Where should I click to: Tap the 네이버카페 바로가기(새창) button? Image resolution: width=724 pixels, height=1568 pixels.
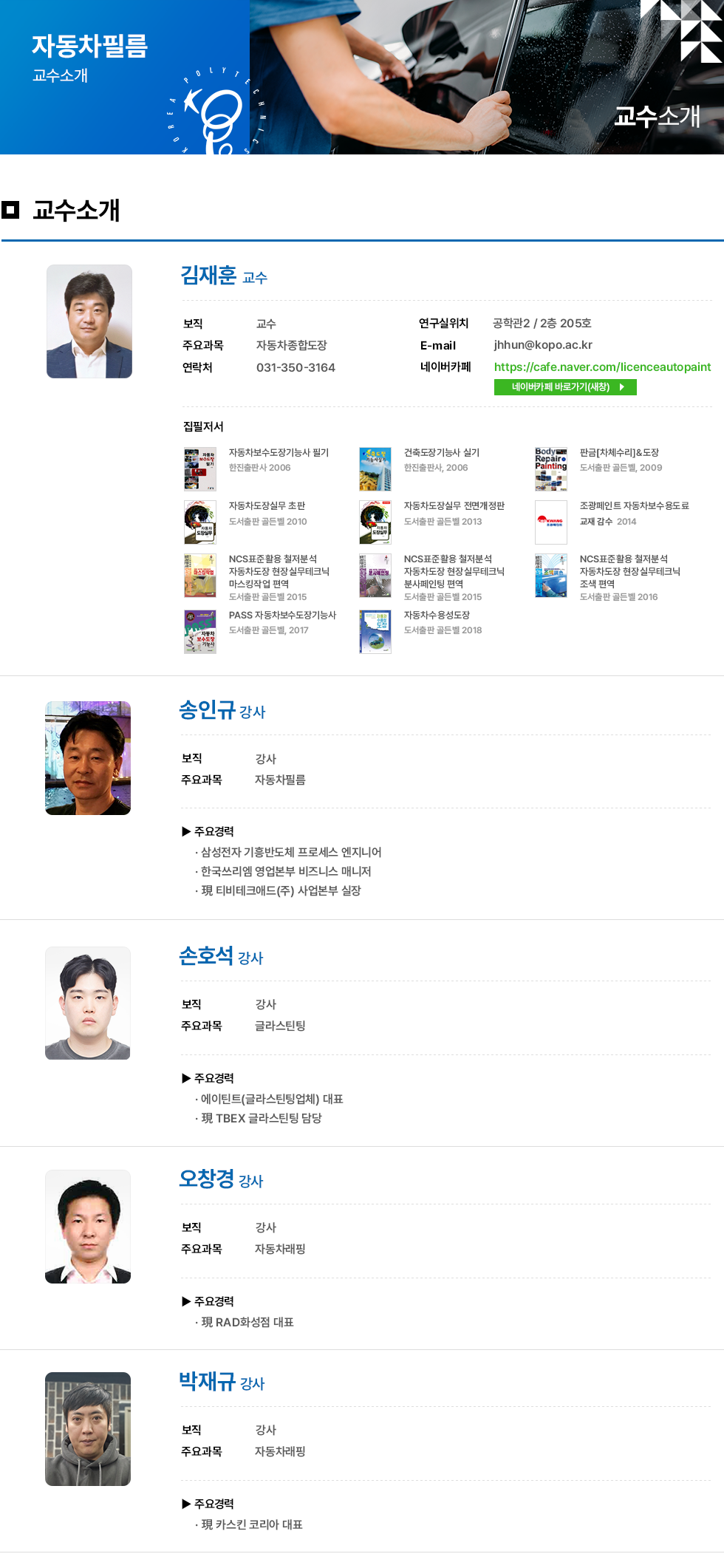564,387
